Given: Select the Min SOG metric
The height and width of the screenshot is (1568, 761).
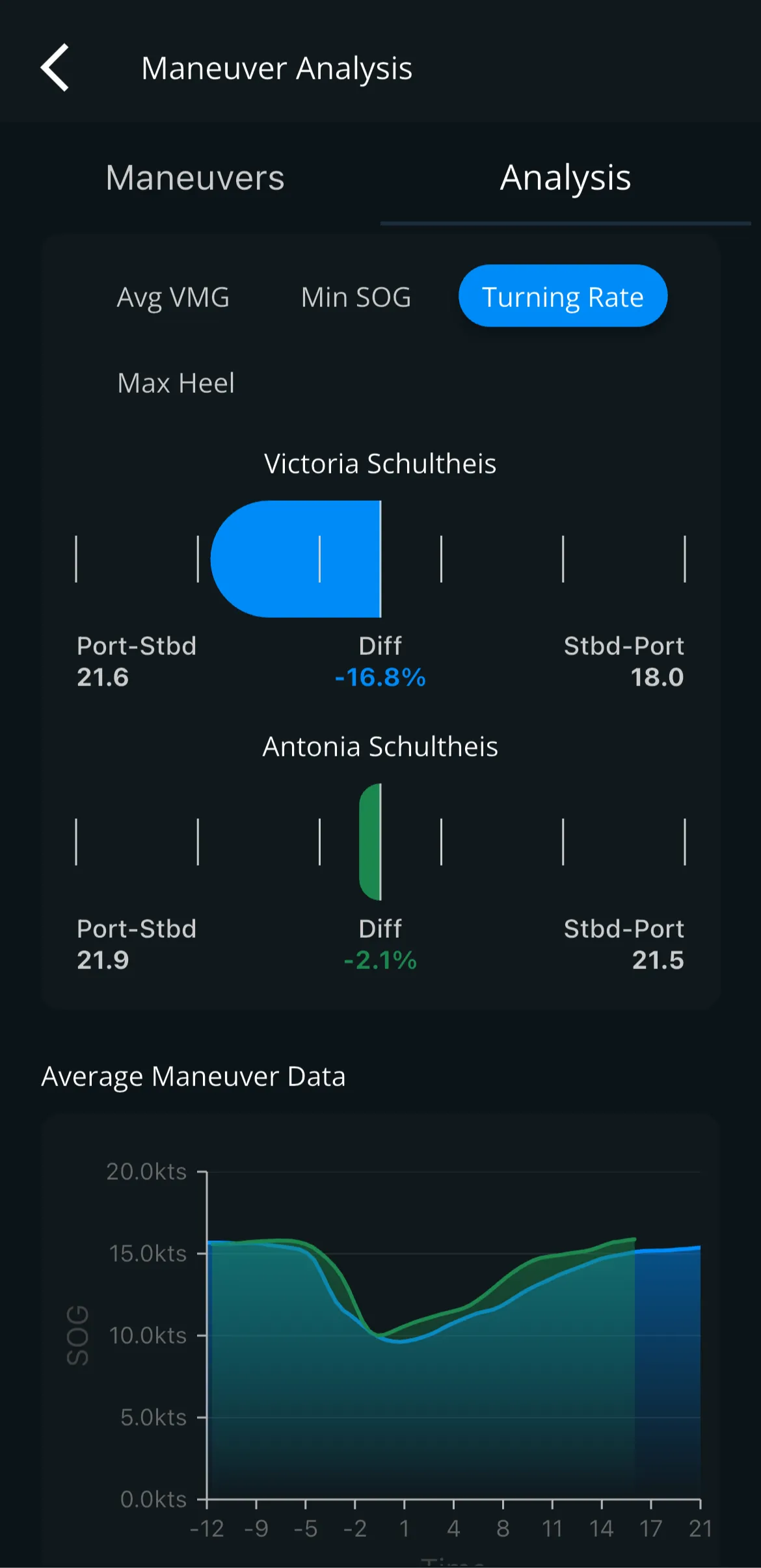Looking at the screenshot, I should (356, 297).
